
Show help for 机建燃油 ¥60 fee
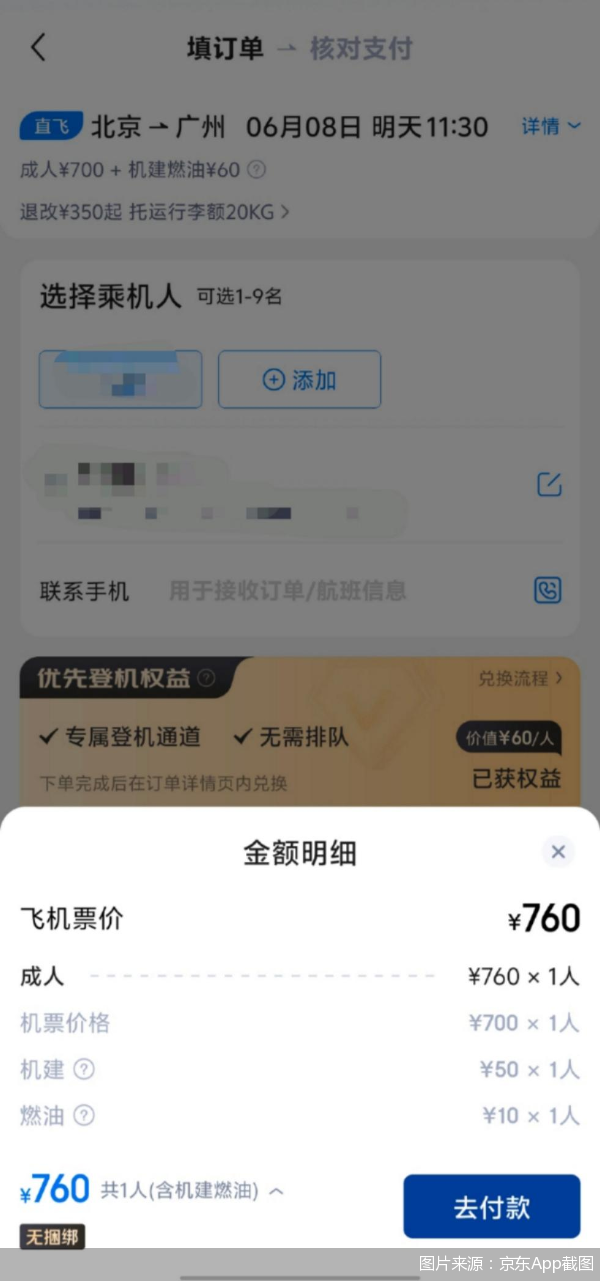pos(257,170)
